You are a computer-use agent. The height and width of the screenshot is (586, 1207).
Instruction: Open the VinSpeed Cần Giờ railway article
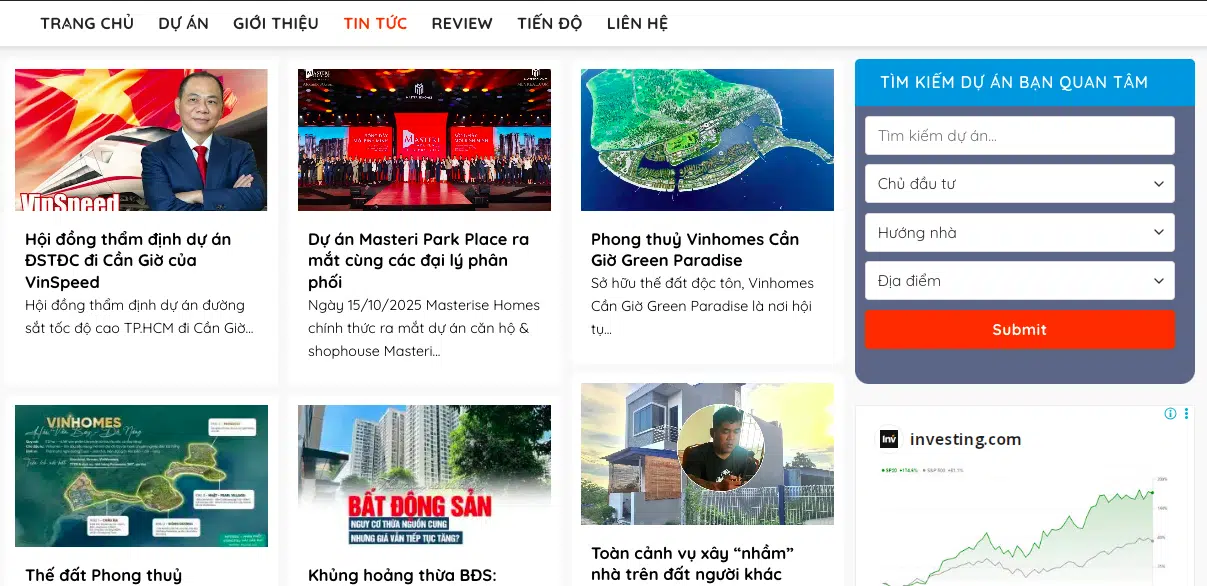coord(127,260)
